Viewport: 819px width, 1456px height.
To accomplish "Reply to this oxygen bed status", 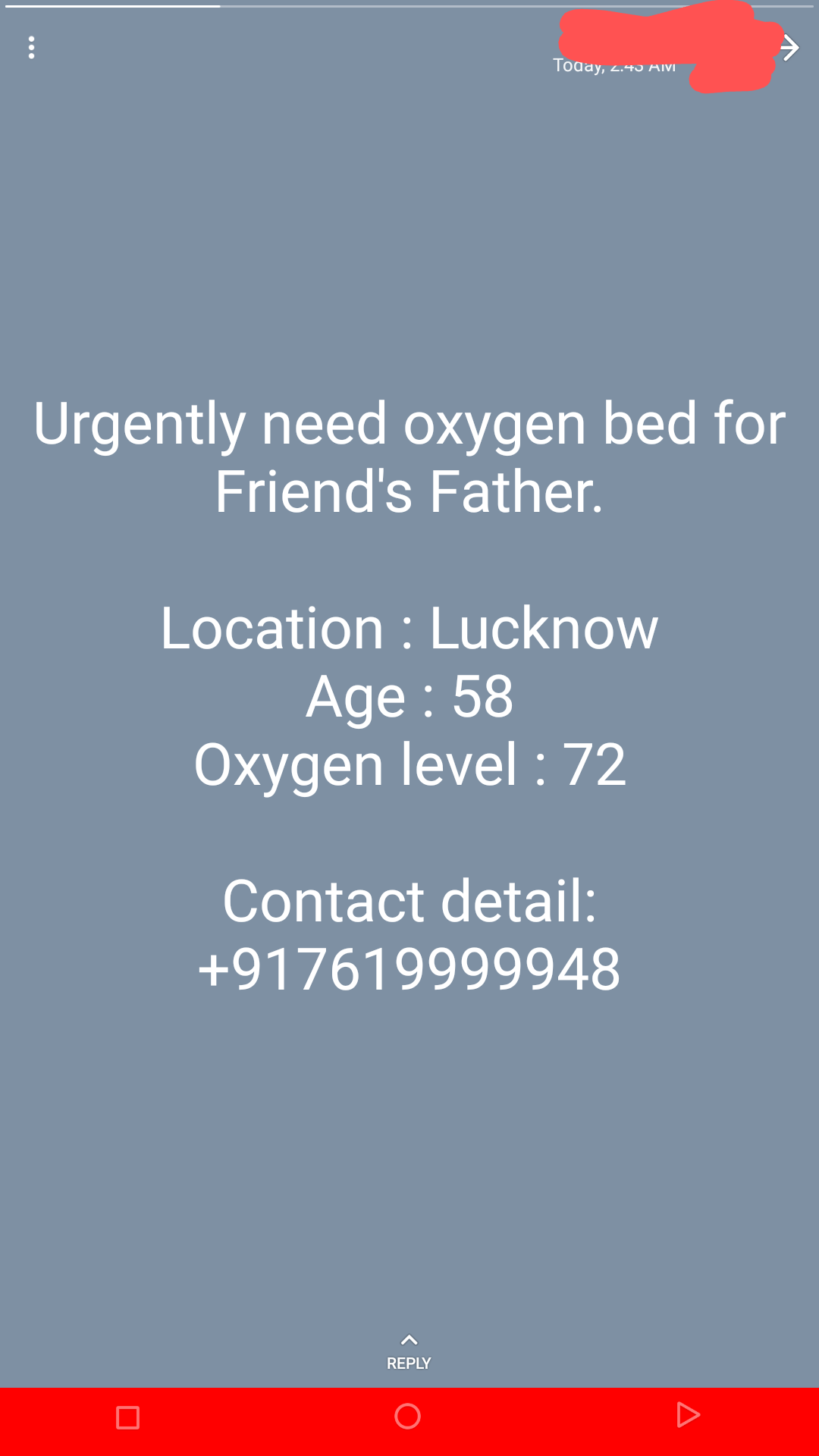I will pyautogui.click(x=409, y=1353).
